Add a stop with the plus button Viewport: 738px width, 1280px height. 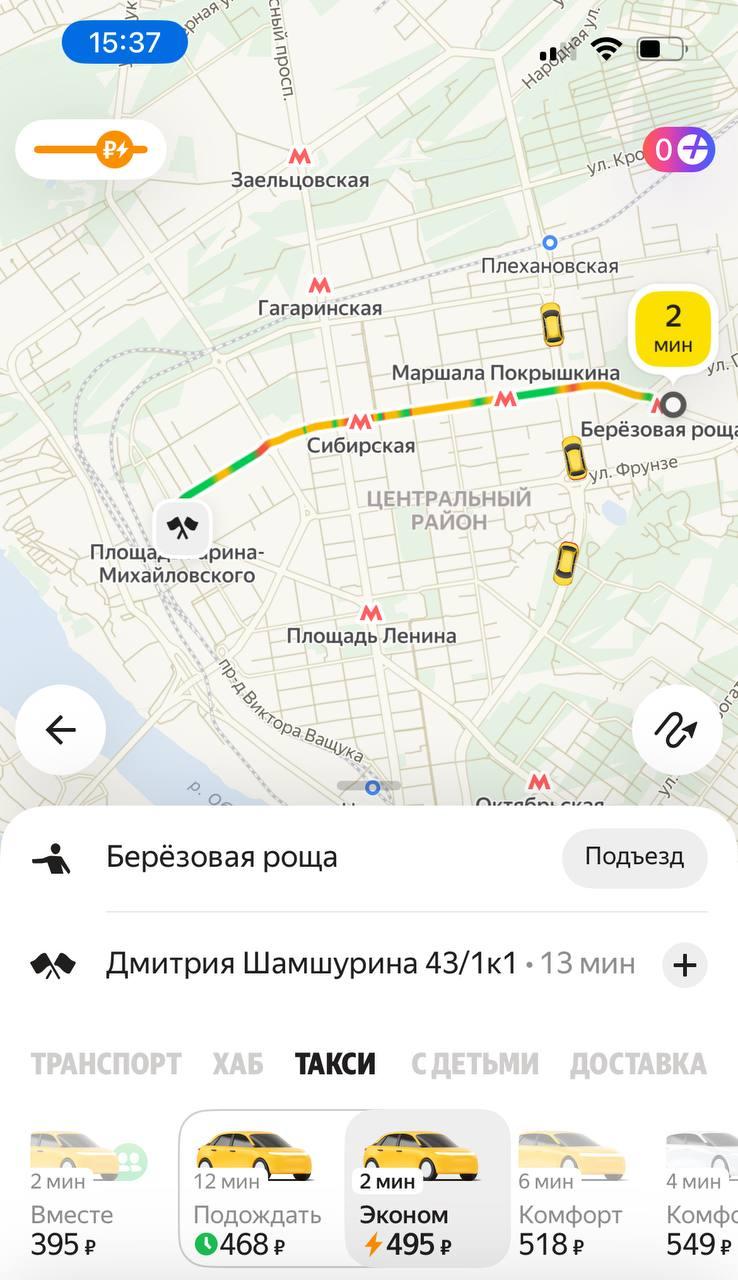686,965
